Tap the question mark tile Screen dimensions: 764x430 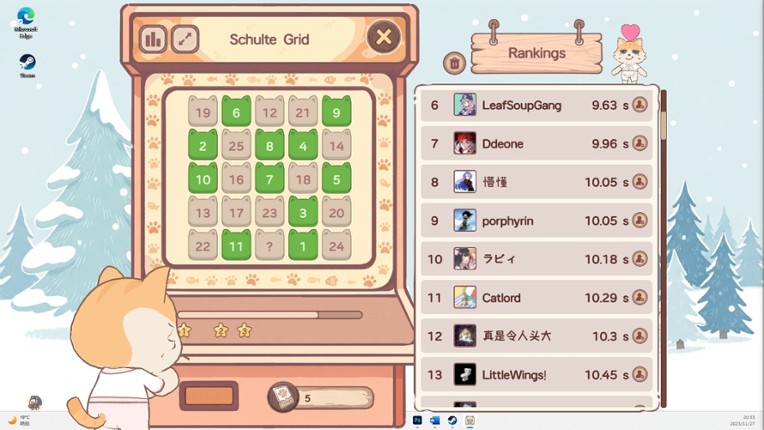point(270,245)
